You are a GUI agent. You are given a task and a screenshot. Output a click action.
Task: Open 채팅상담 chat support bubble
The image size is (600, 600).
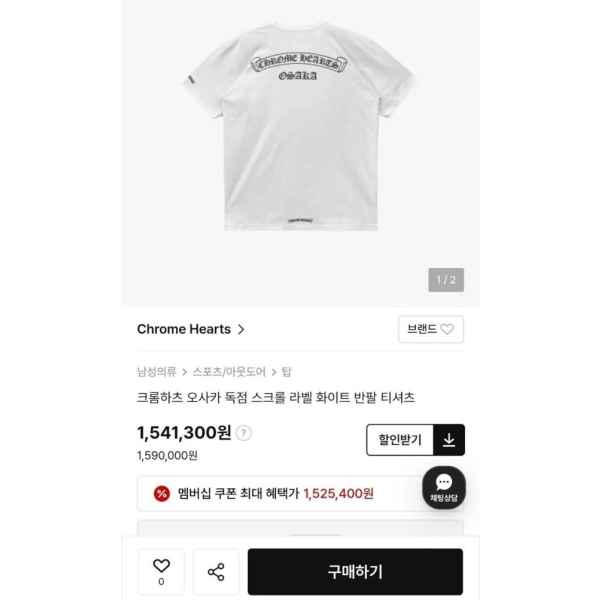pos(443,487)
